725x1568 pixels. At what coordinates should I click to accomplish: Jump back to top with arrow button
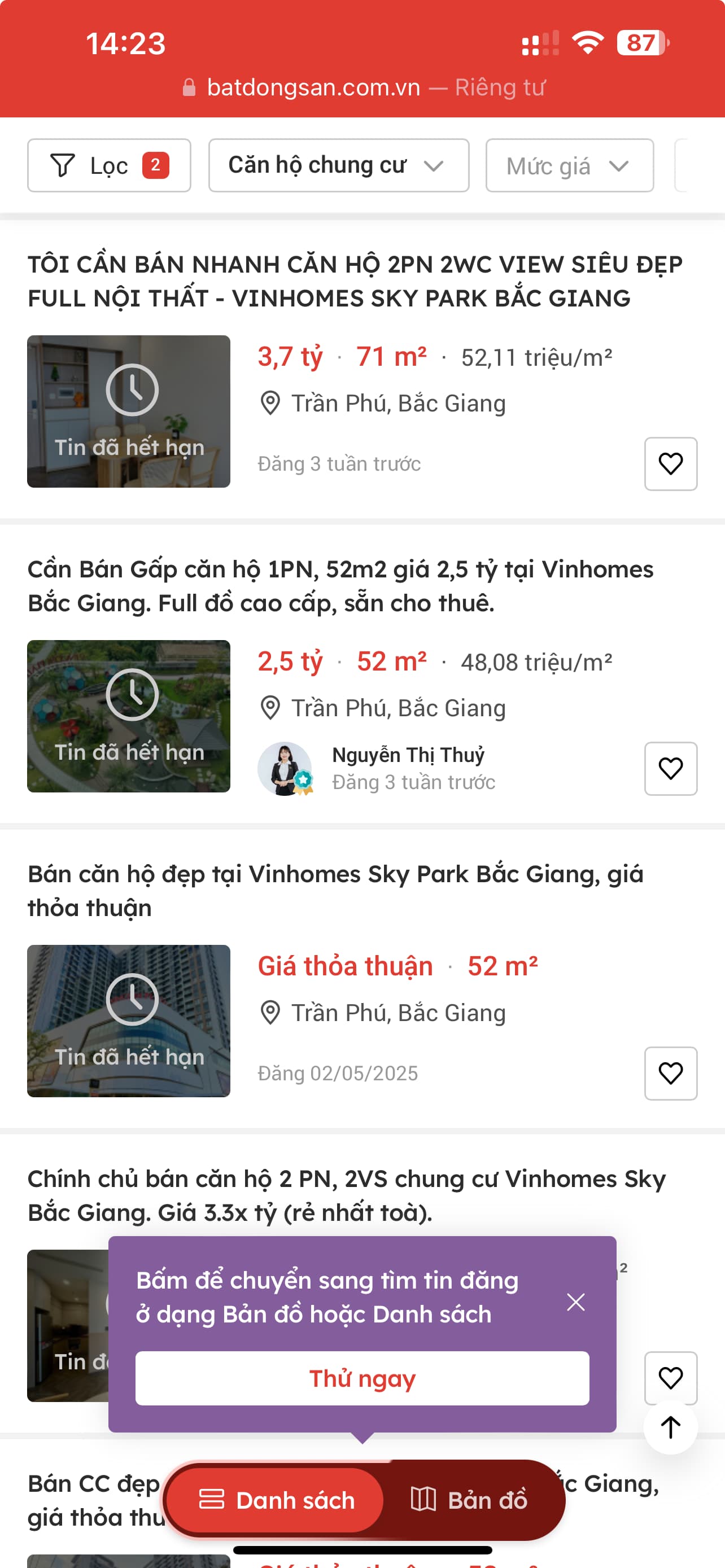[x=670, y=1427]
